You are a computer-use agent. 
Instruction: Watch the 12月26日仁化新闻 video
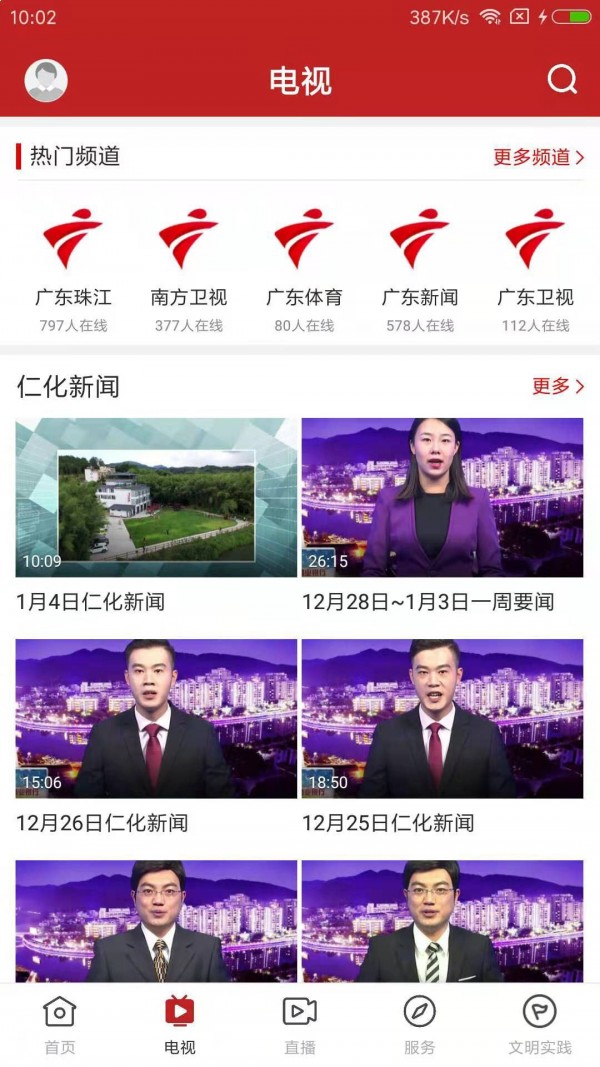pyautogui.click(x=156, y=719)
